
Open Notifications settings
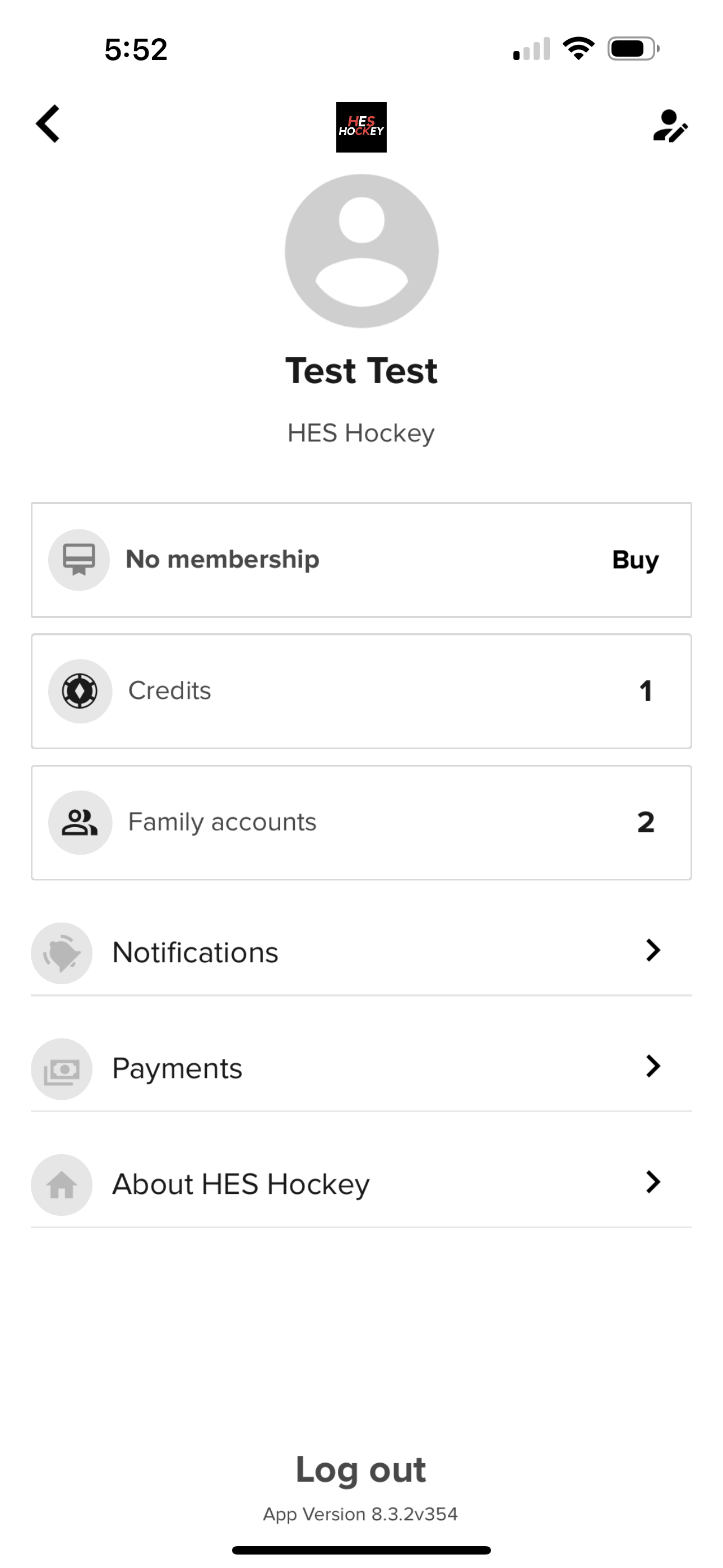(x=361, y=953)
